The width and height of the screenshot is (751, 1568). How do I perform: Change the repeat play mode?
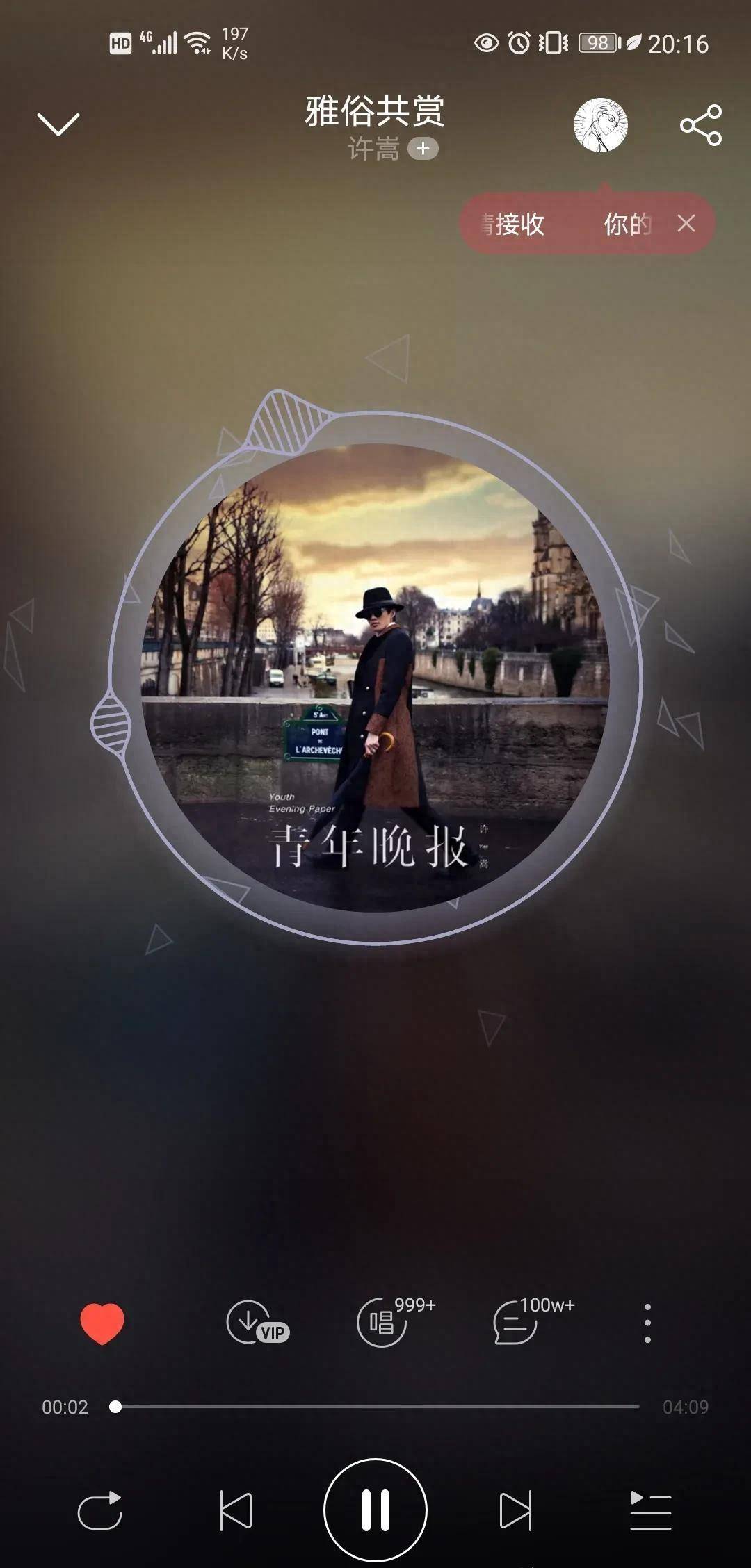click(100, 1510)
